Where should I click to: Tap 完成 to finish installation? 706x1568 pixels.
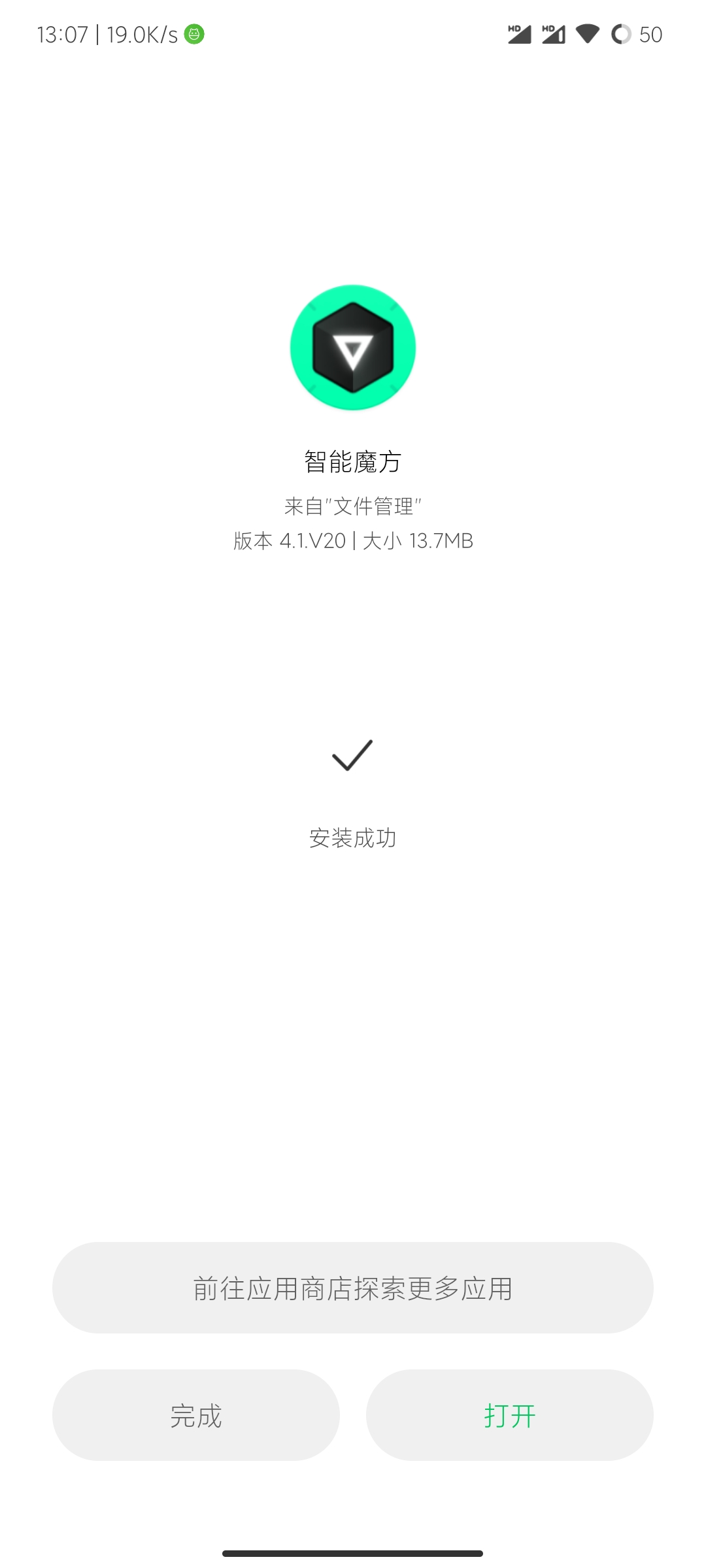click(x=196, y=1415)
